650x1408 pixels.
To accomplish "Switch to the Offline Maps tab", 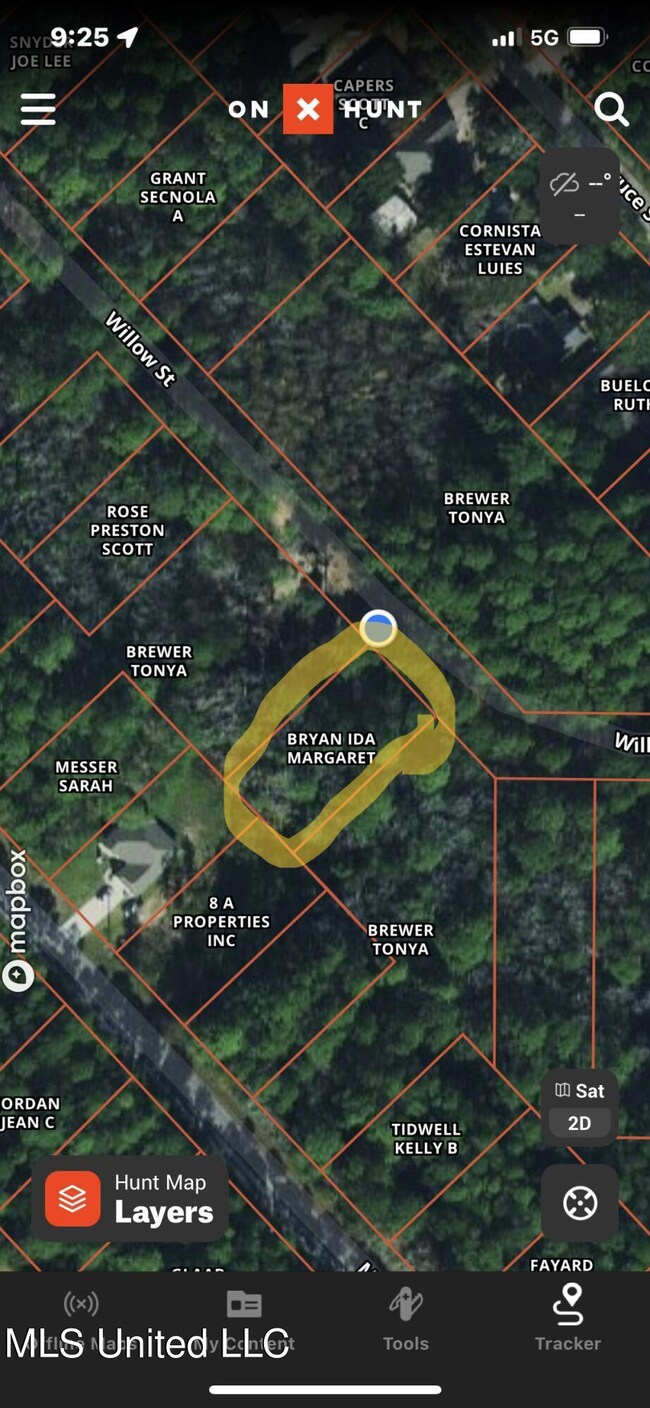I will pyautogui.click(x=81, y=1318).
